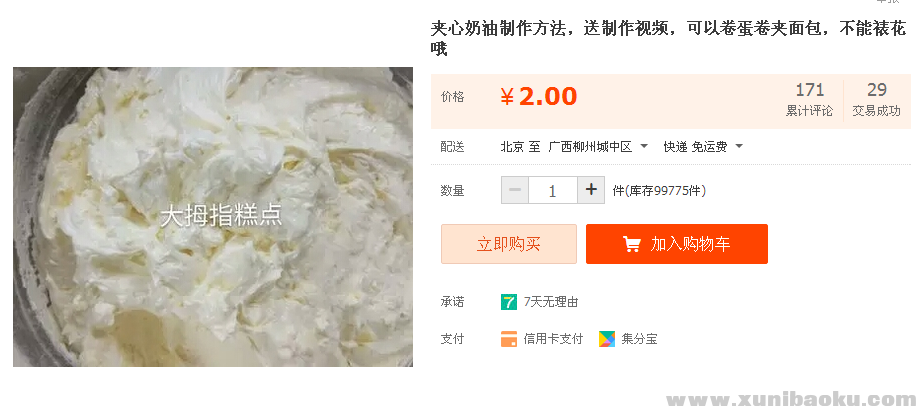This screenshot has height=412, width=919.
Task: Open delivery region dropdown 广西柳州城中区
Action: click(x=597, y=146)
